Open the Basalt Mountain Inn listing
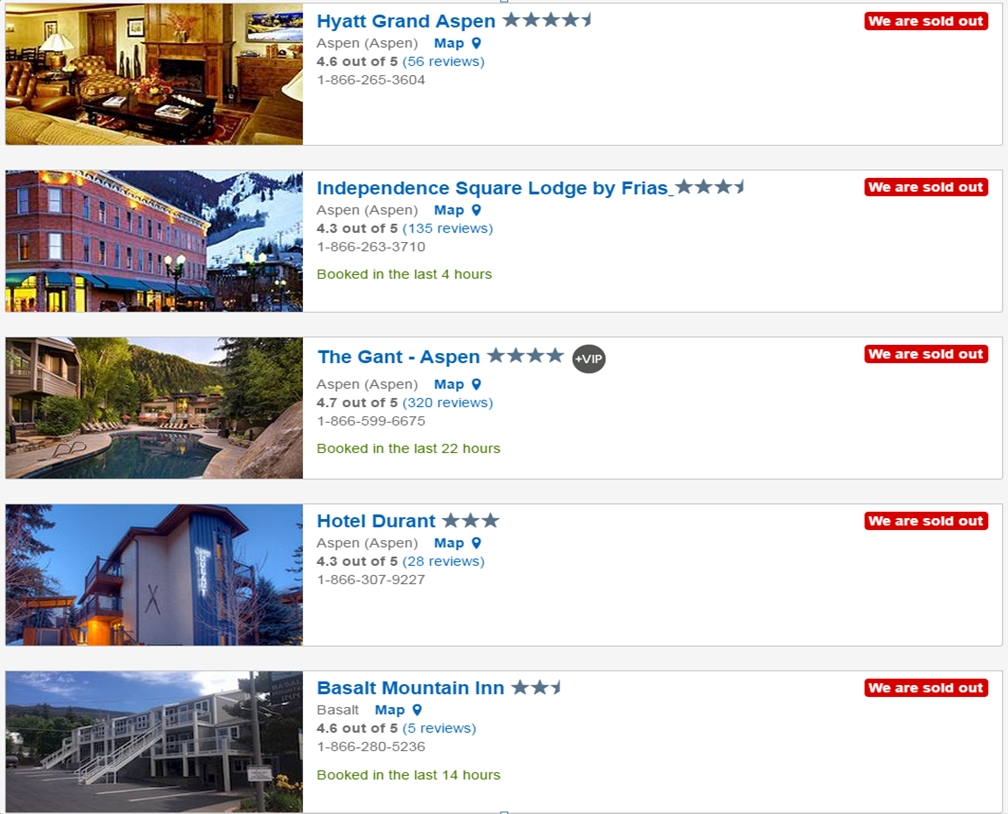The width and height of the screenshot is (1008, 814). point(410,688)
